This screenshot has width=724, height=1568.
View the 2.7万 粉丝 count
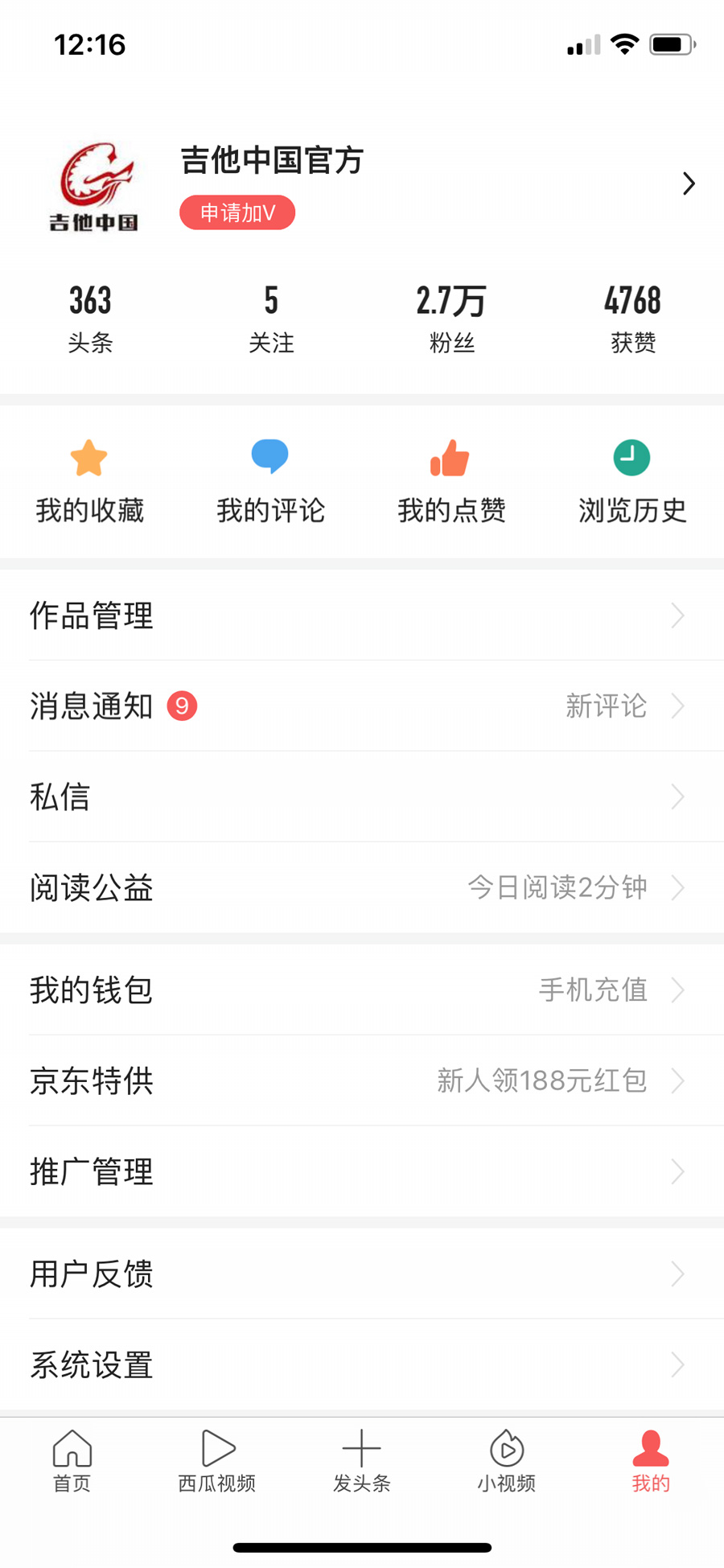click(451, 314)
